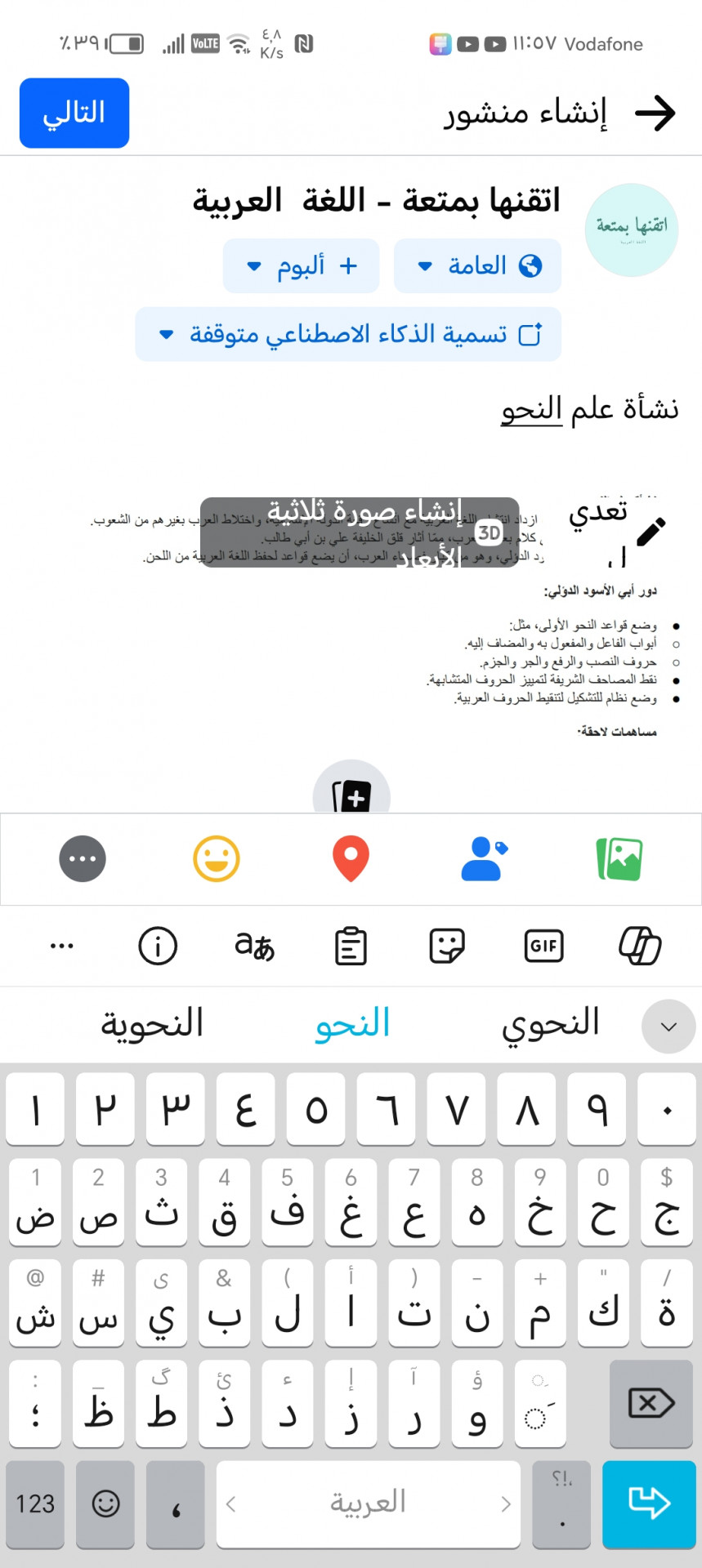This screenshot has height=1568, width=702.
Task: Tap the keyboard backspace key
Action: pos(651,1404)
